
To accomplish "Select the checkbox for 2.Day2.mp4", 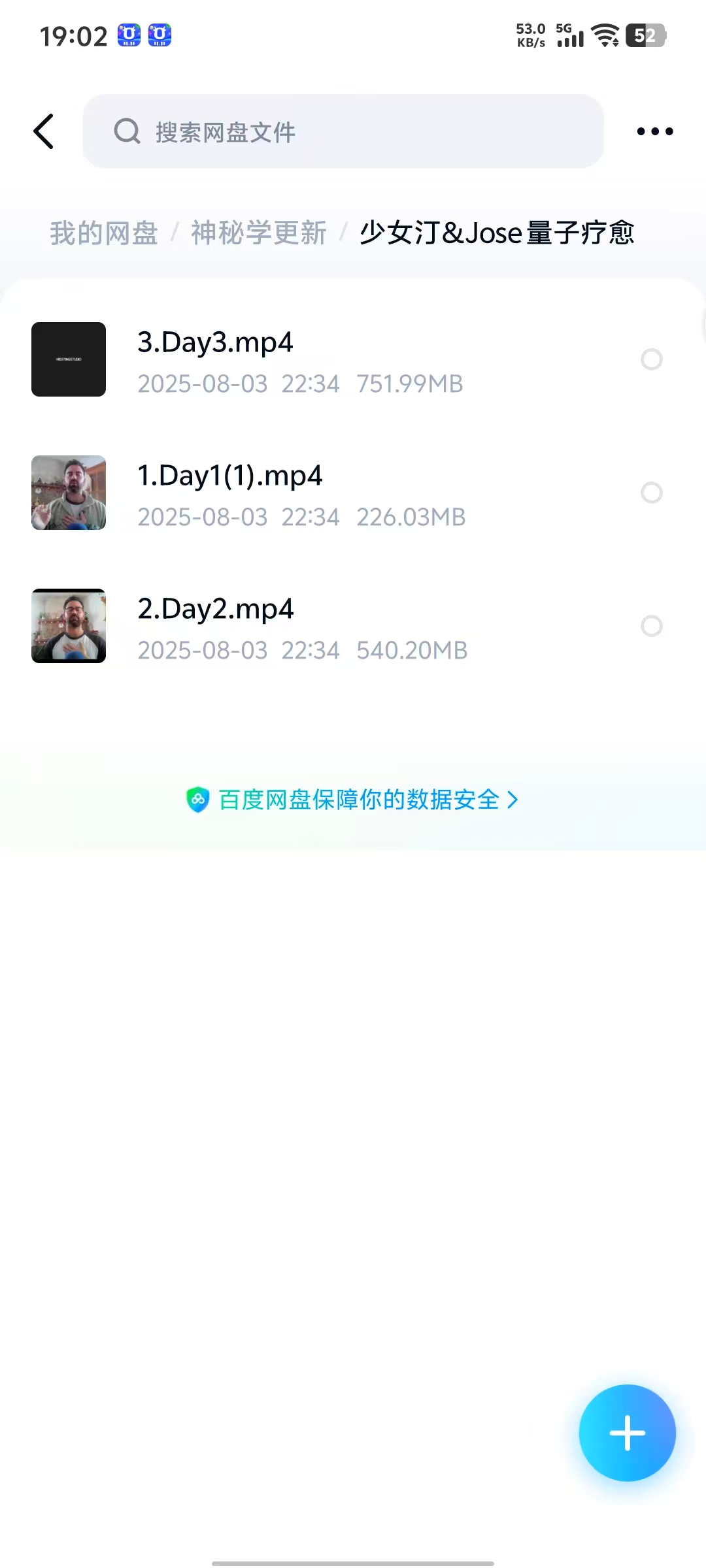I will coord(651,626).
